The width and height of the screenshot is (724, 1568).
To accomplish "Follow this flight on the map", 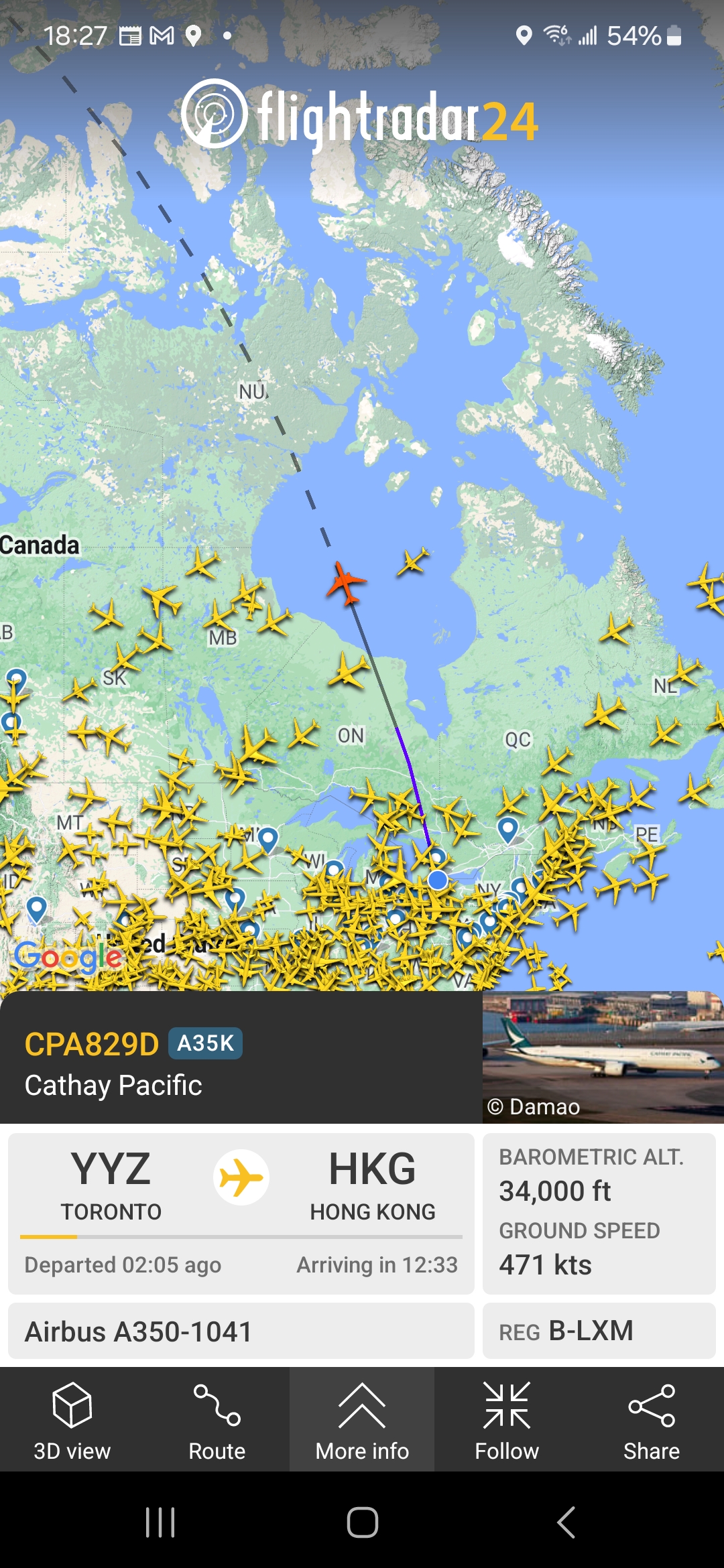I will tap(507, 1421).
